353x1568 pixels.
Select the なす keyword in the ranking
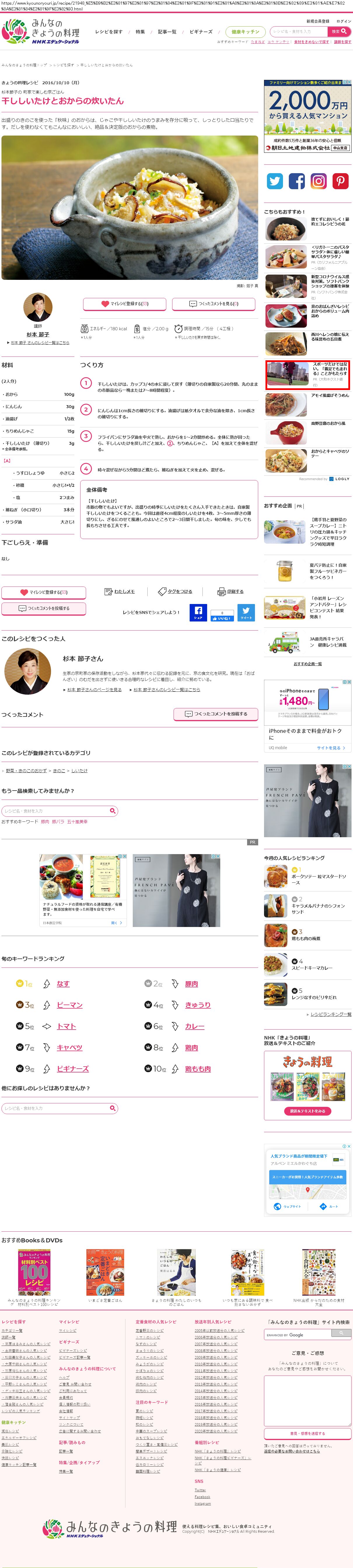(x=63, y=984)
